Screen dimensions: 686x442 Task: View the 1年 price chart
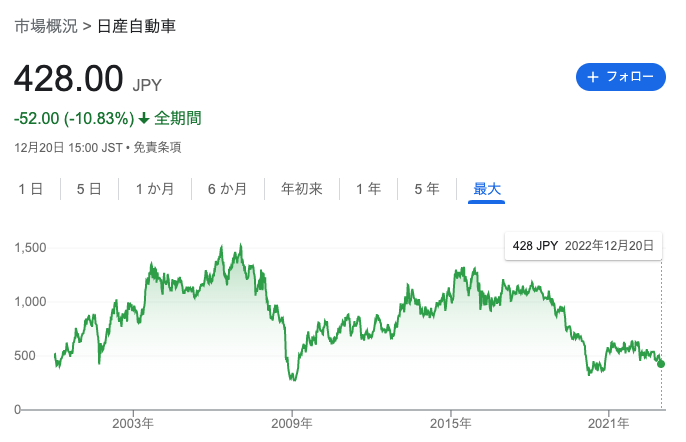[x=368, y=188]
